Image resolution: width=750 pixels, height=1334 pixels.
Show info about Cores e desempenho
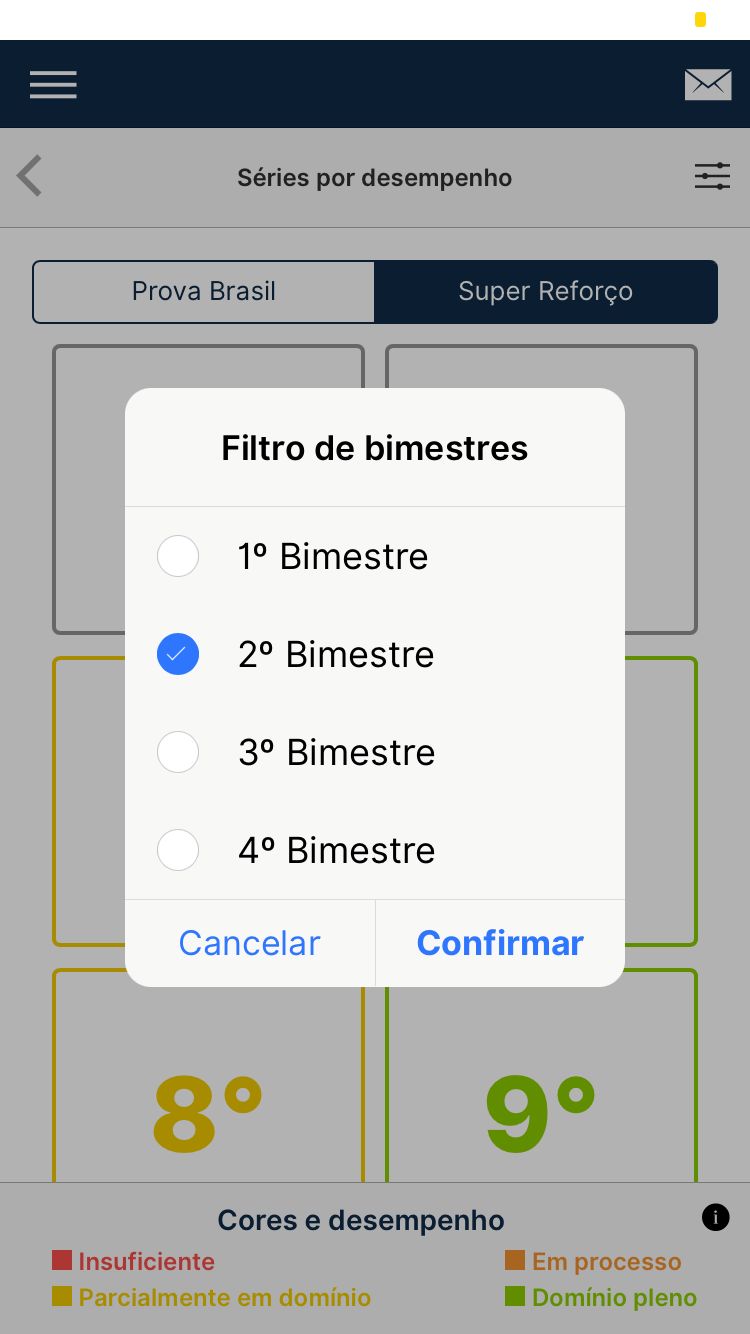pos(715,1217)
